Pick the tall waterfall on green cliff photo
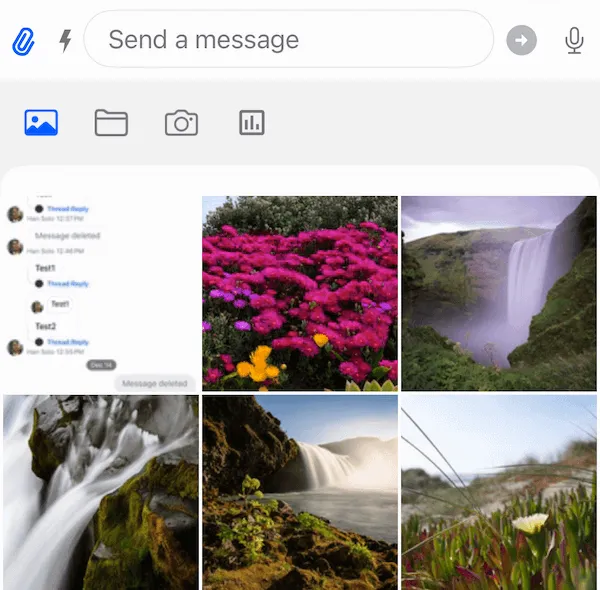This screenshot has height=590, width=600. click(x=498, y=292)
